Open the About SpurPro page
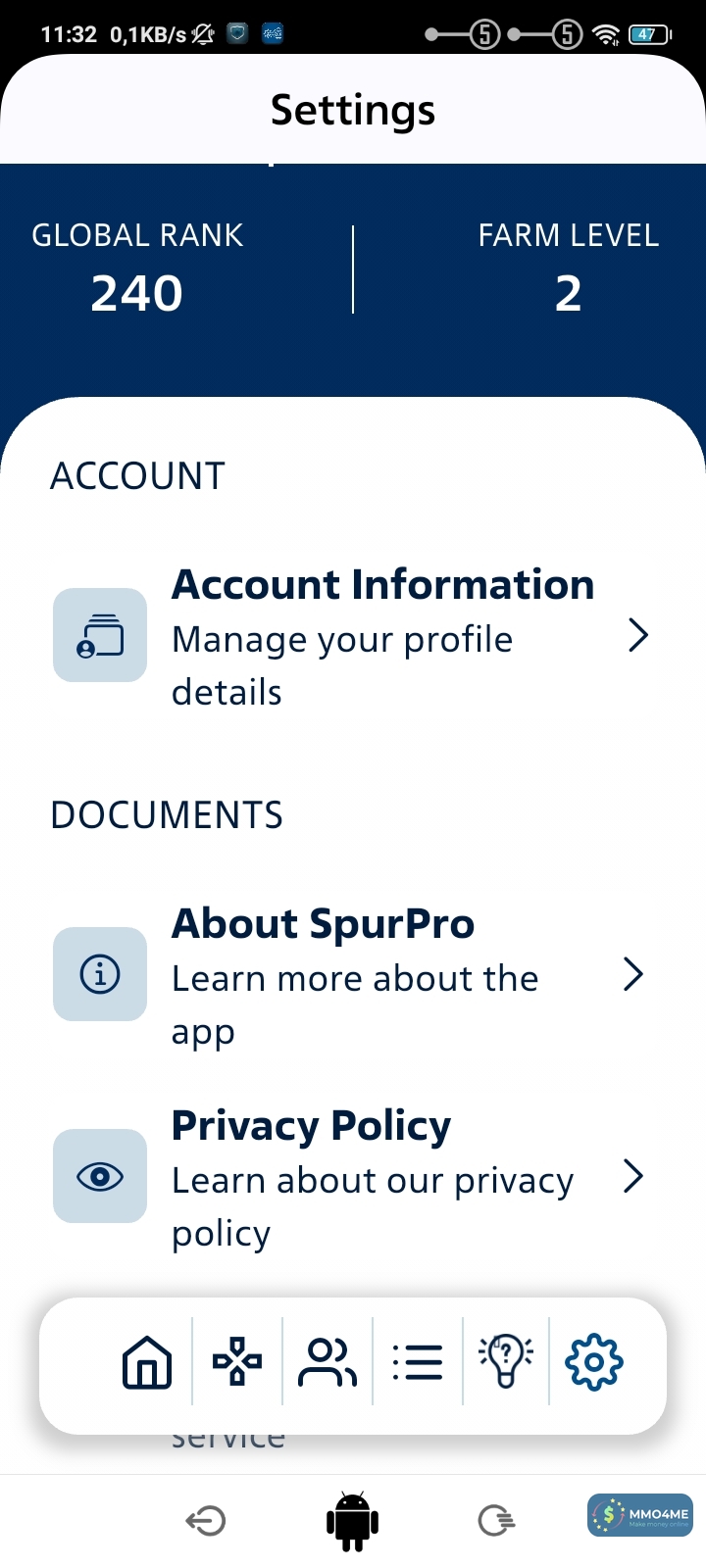Viewport: 706px width, 1568px height. (353, 975)
